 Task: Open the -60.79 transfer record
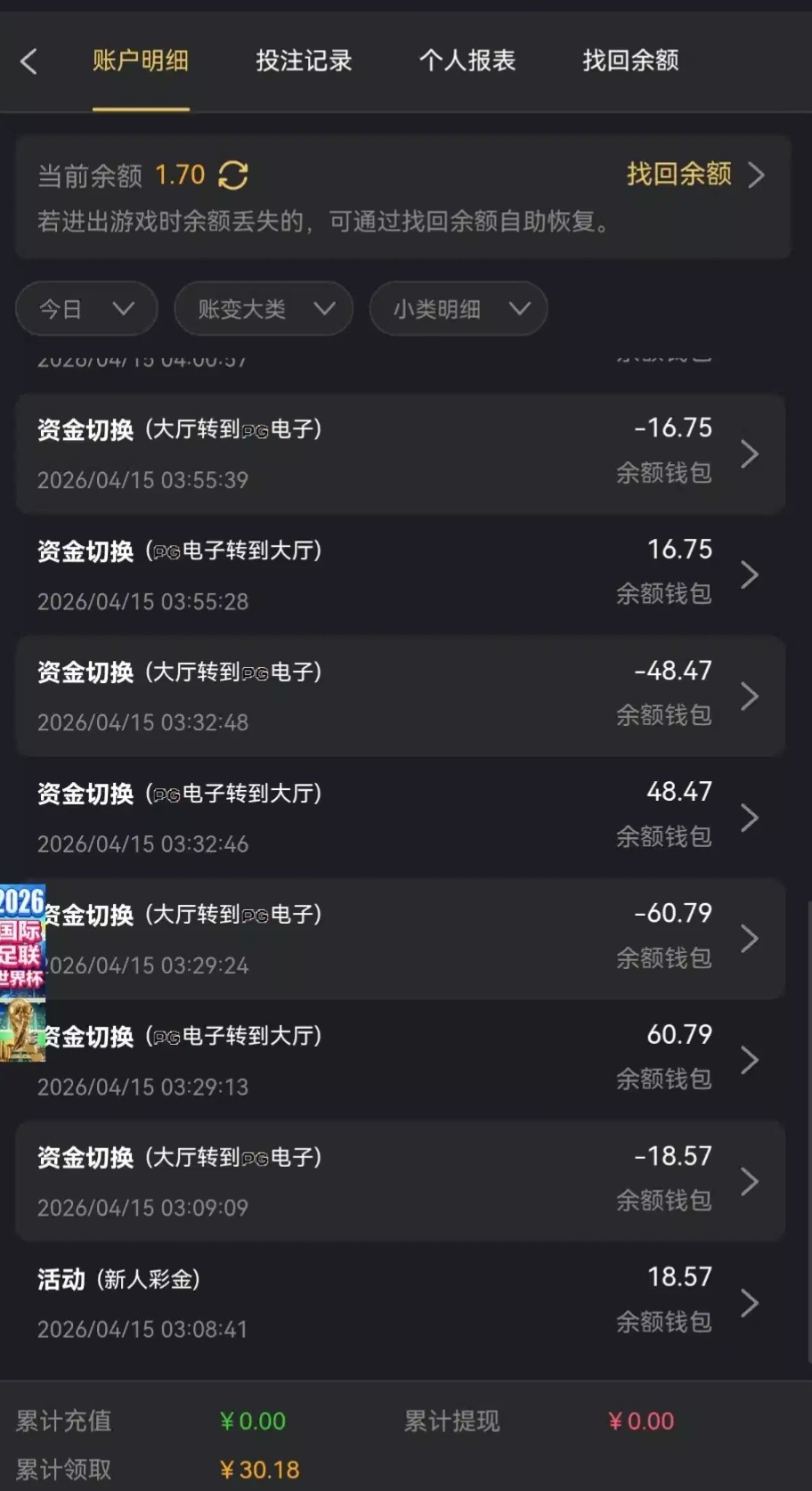(400, 939)
